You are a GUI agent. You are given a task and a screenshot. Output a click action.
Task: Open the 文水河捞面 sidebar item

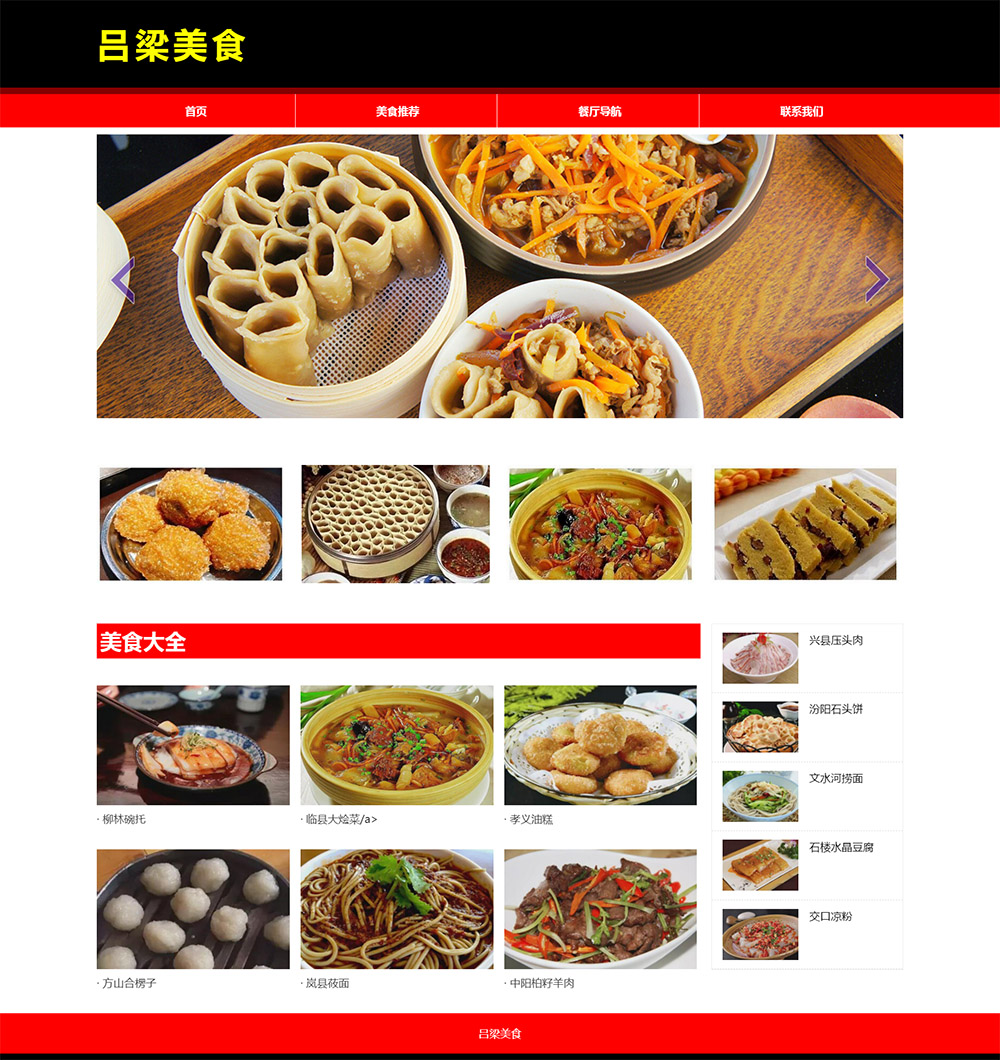pyautogui.click(x=835, y=778)
